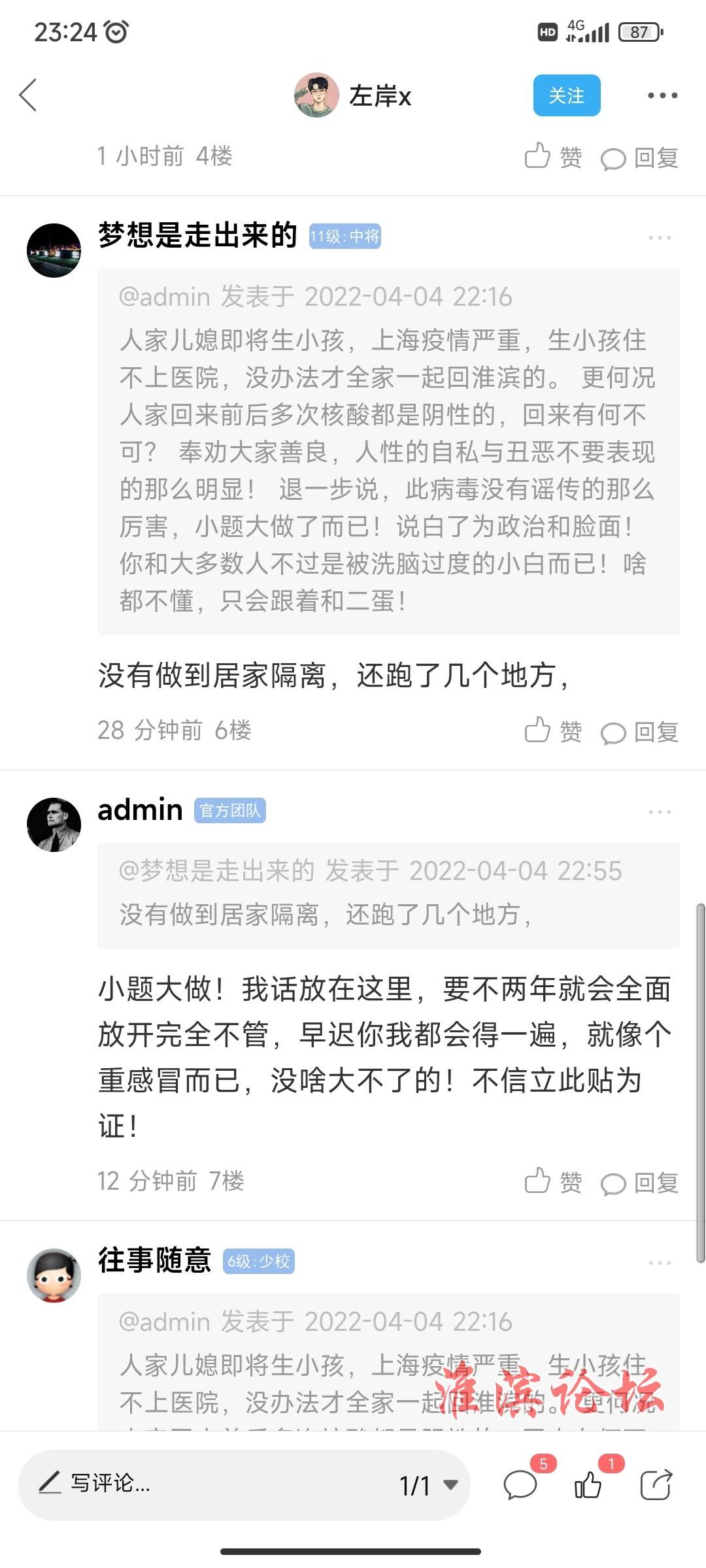Open admin's profile avatar
The width and height of the screenshot is (706, 1568).
(x=54, y=825)
